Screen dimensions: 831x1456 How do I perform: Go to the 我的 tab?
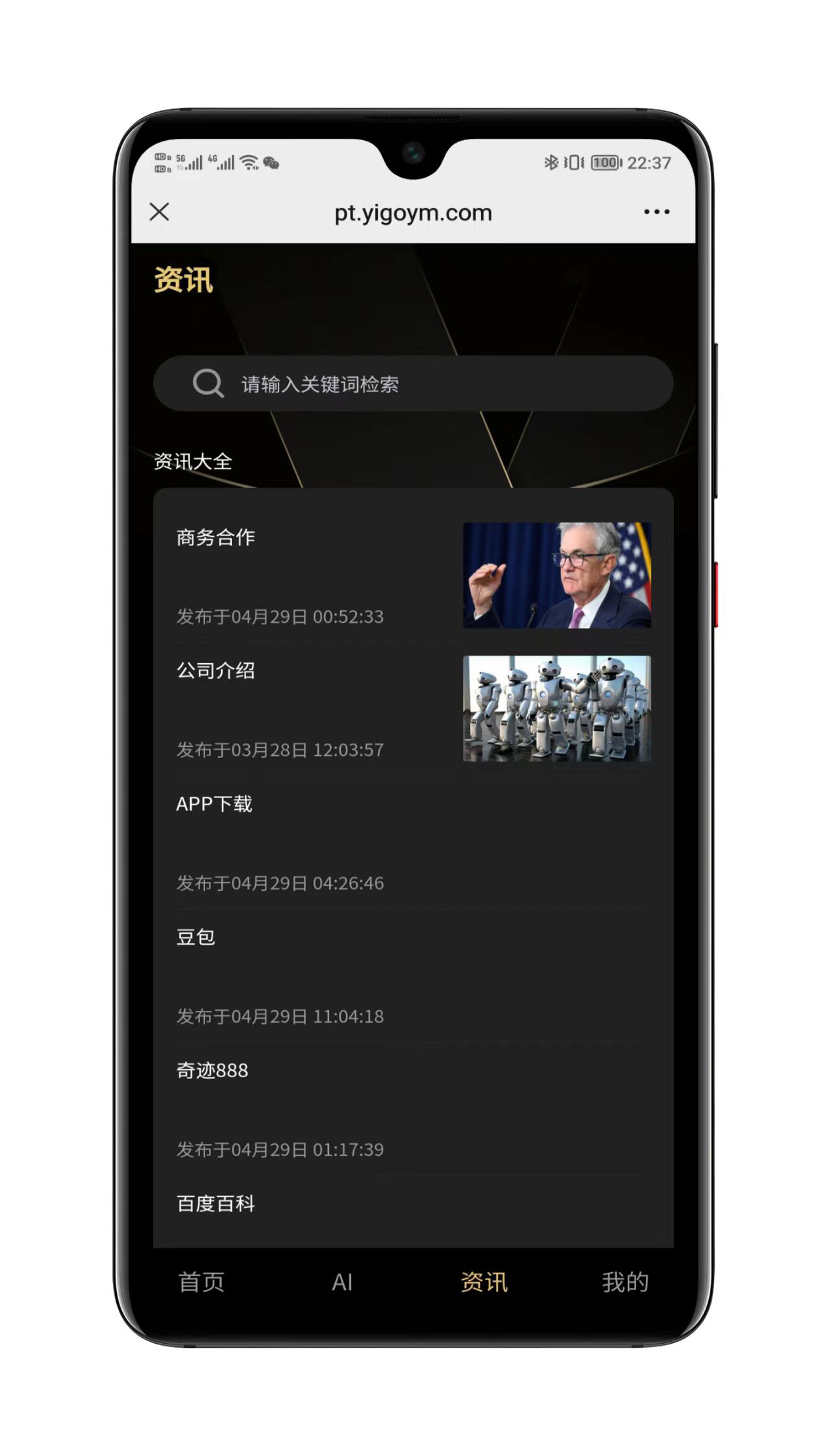pos(625,1282)
